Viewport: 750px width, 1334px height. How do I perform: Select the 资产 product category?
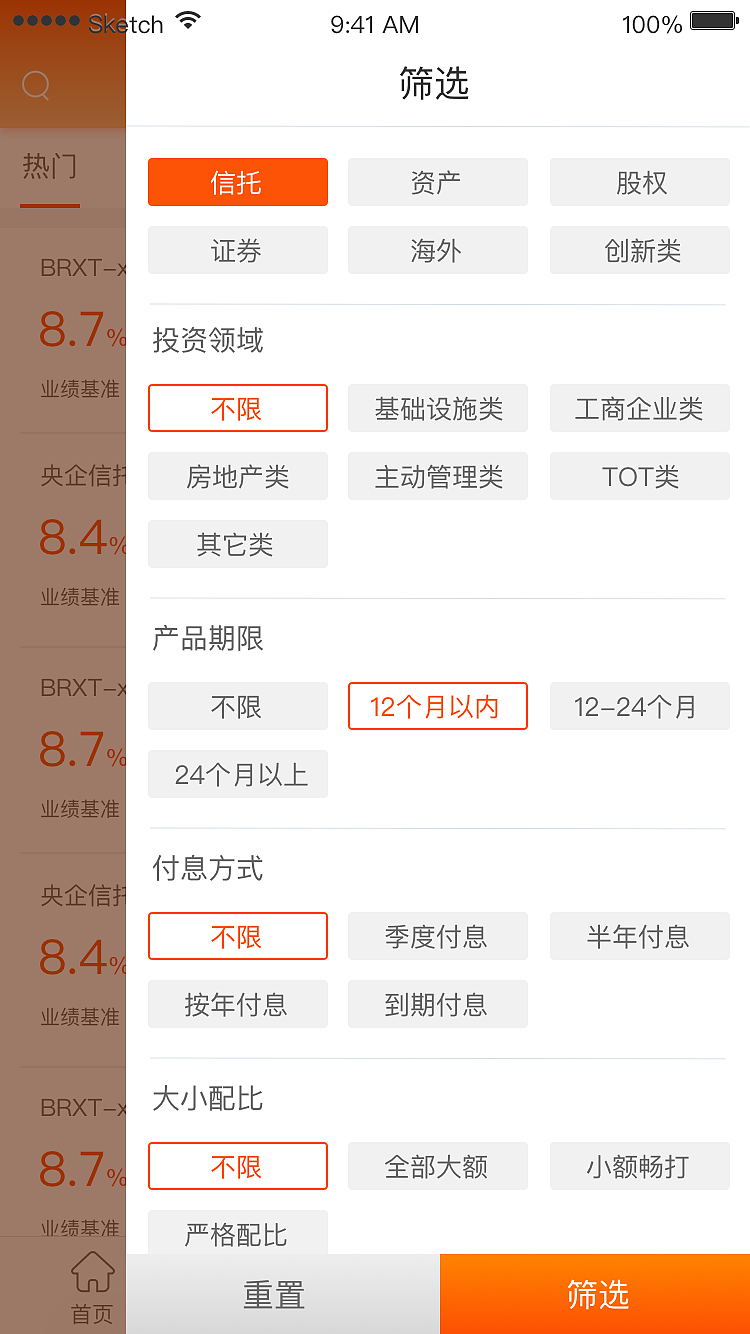(x=437, y=182)
